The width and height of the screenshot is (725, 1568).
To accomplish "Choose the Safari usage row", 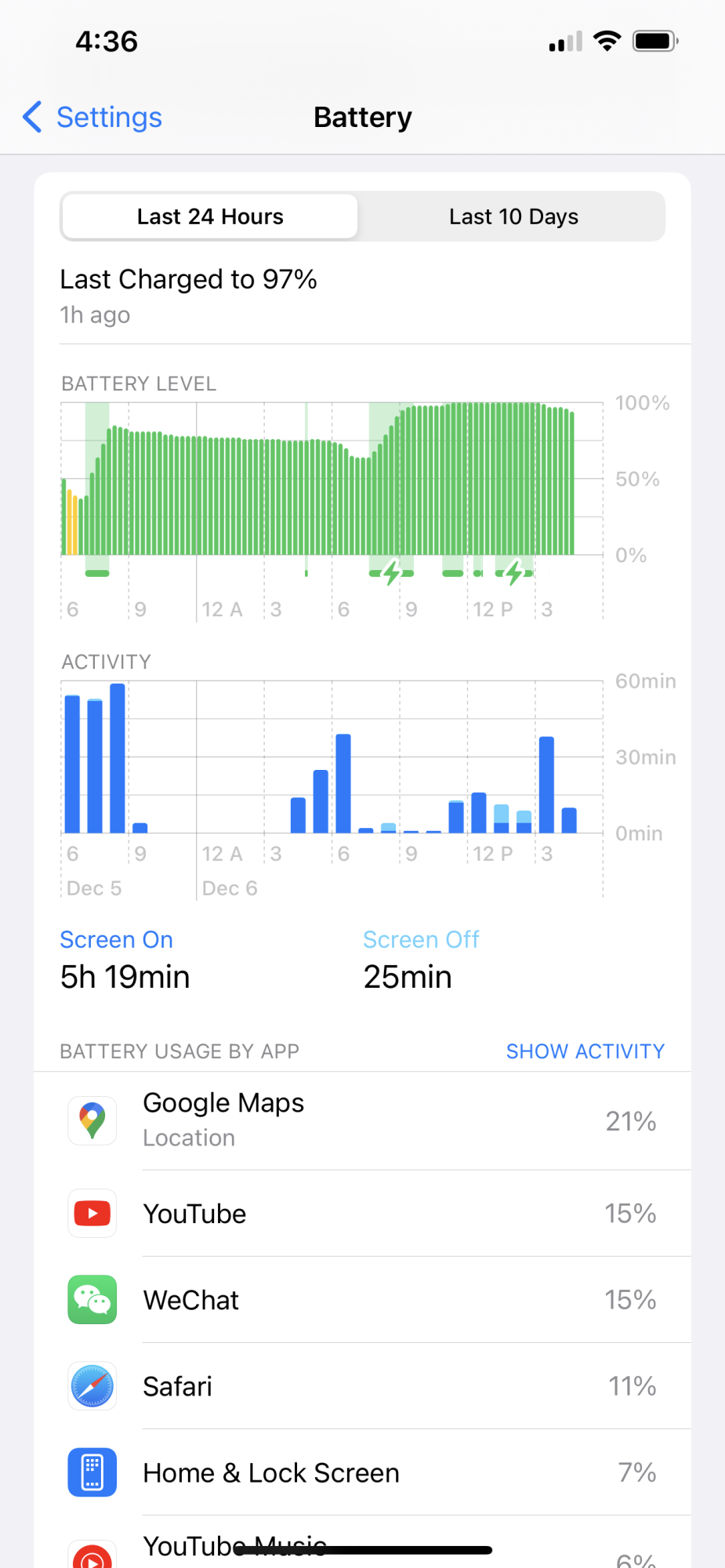I will [362, 1386].
